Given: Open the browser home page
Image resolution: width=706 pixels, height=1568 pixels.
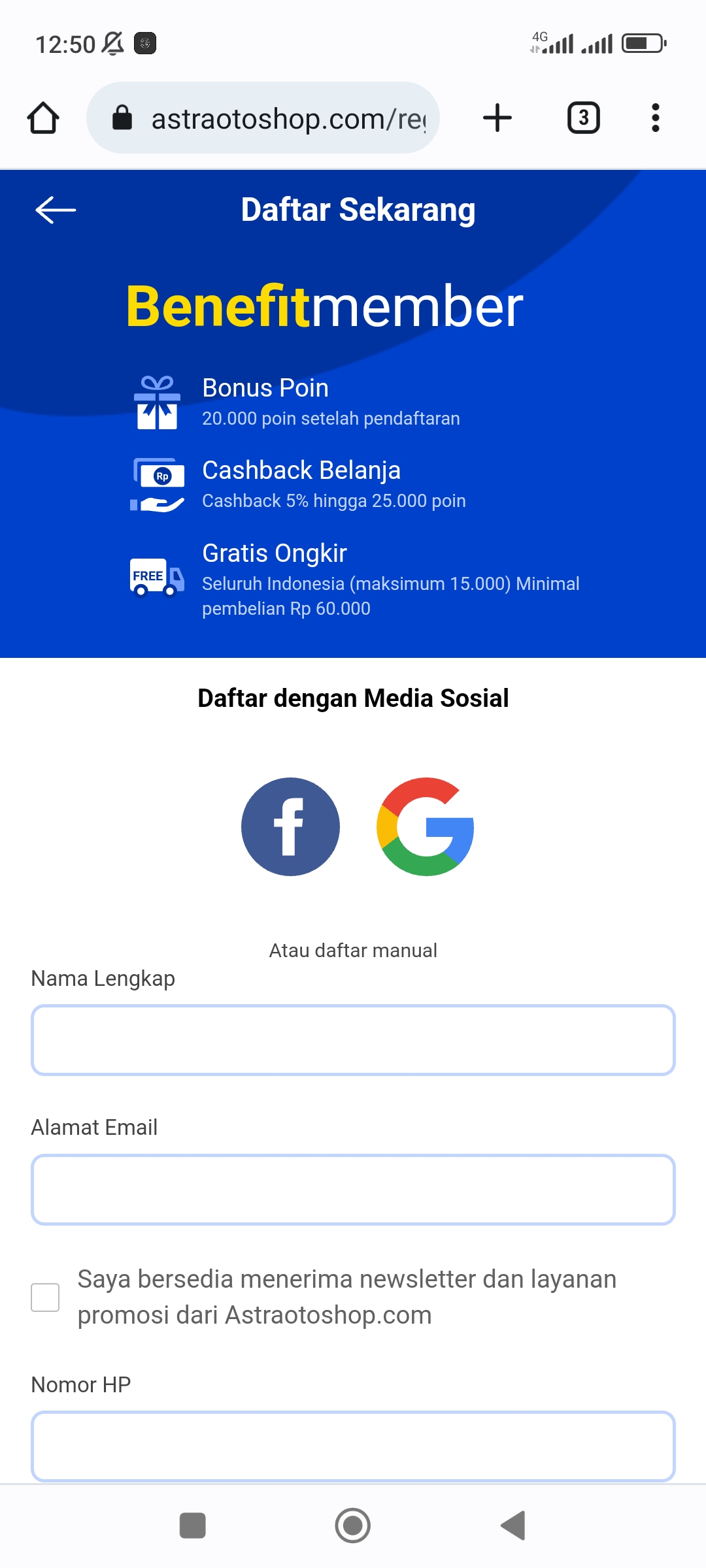Looking at the screenshot, I should [x=43, y=118].
